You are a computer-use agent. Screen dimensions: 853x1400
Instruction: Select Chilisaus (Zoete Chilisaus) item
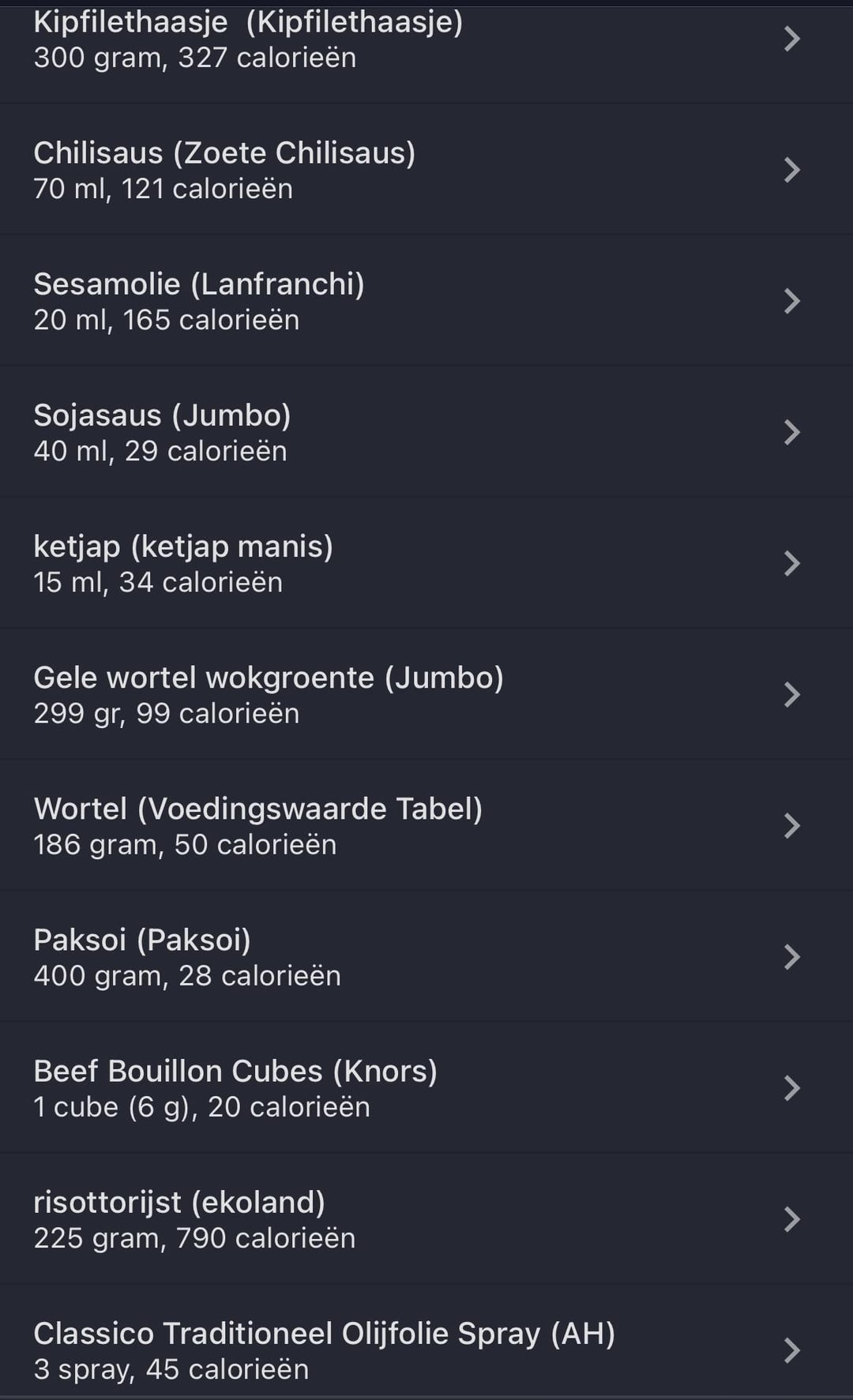(426, 170)
